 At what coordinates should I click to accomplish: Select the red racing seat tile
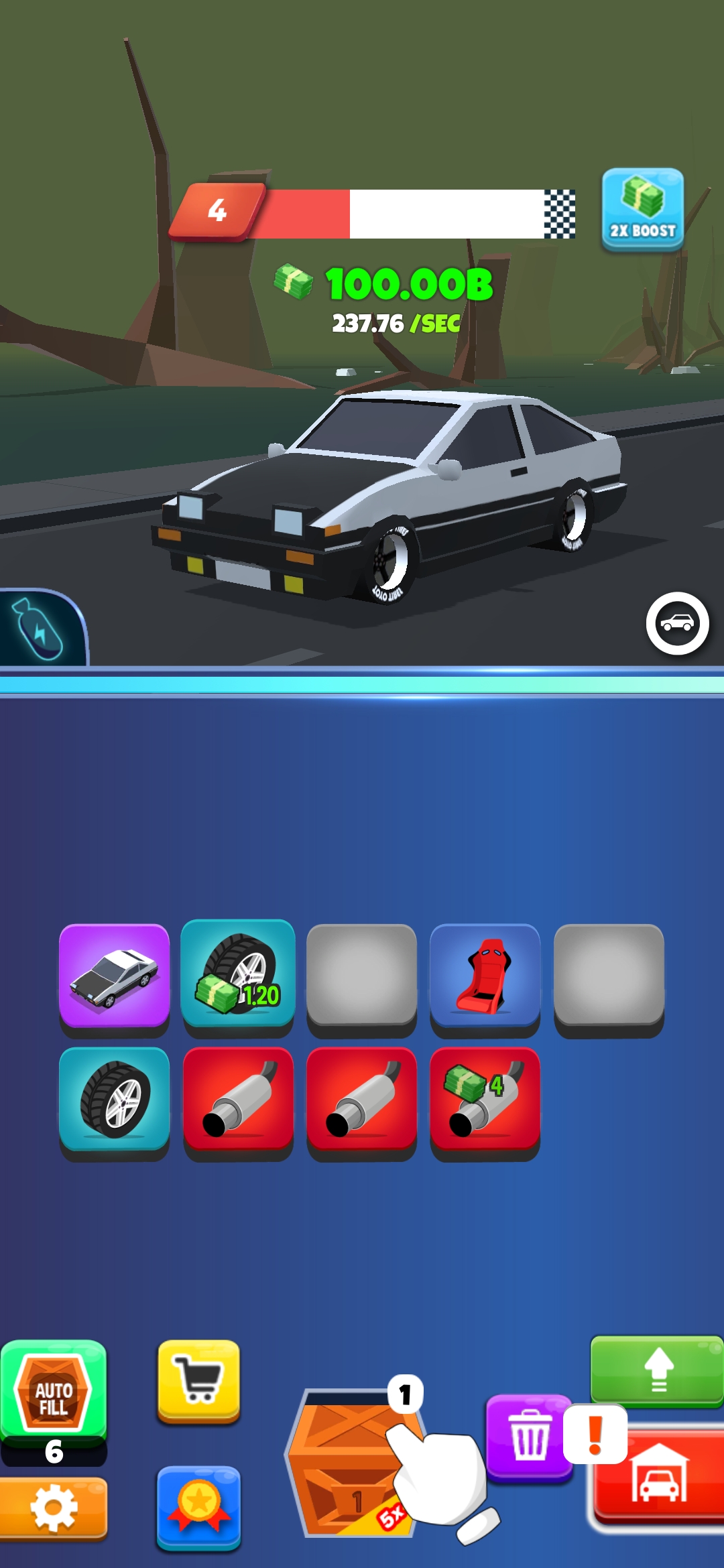point(485,976)
